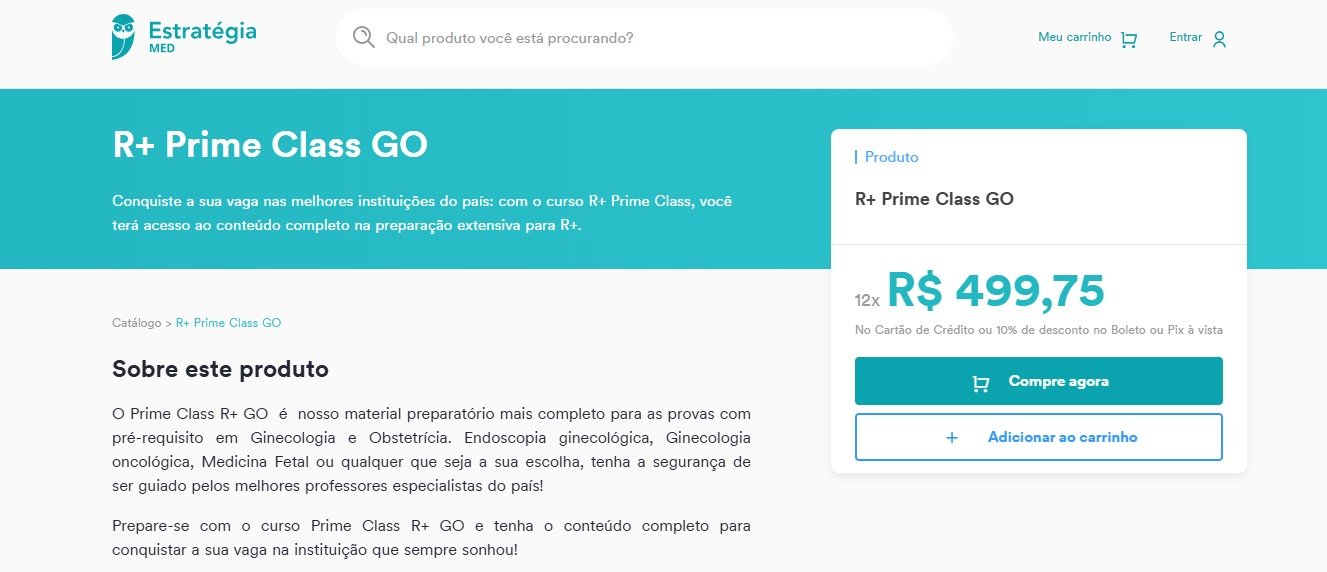The height and width of the screenshot is (572, 1327).
Task: Open the Estratégia MED home logo
Action: pyautogui.click(x=184, y=36)
